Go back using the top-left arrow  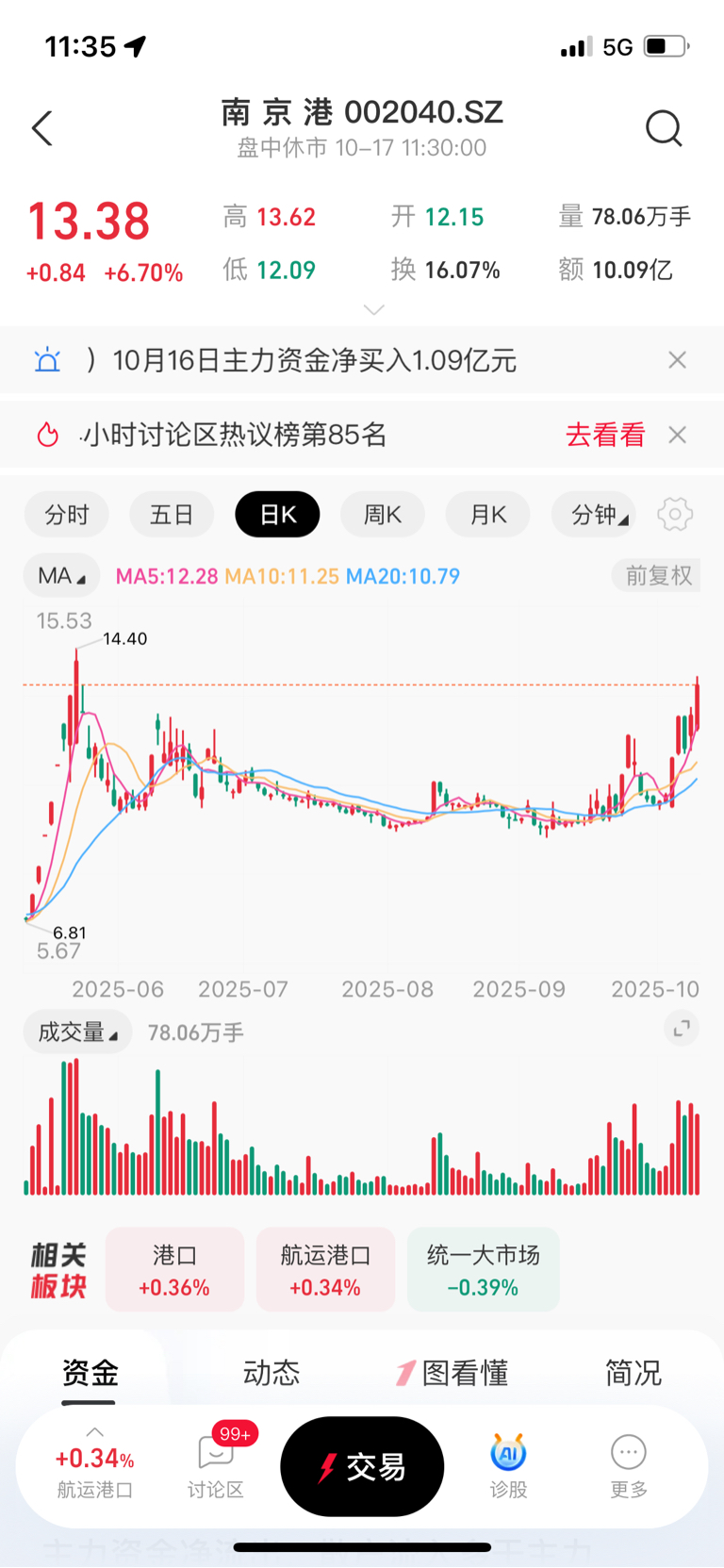(42, 128)
